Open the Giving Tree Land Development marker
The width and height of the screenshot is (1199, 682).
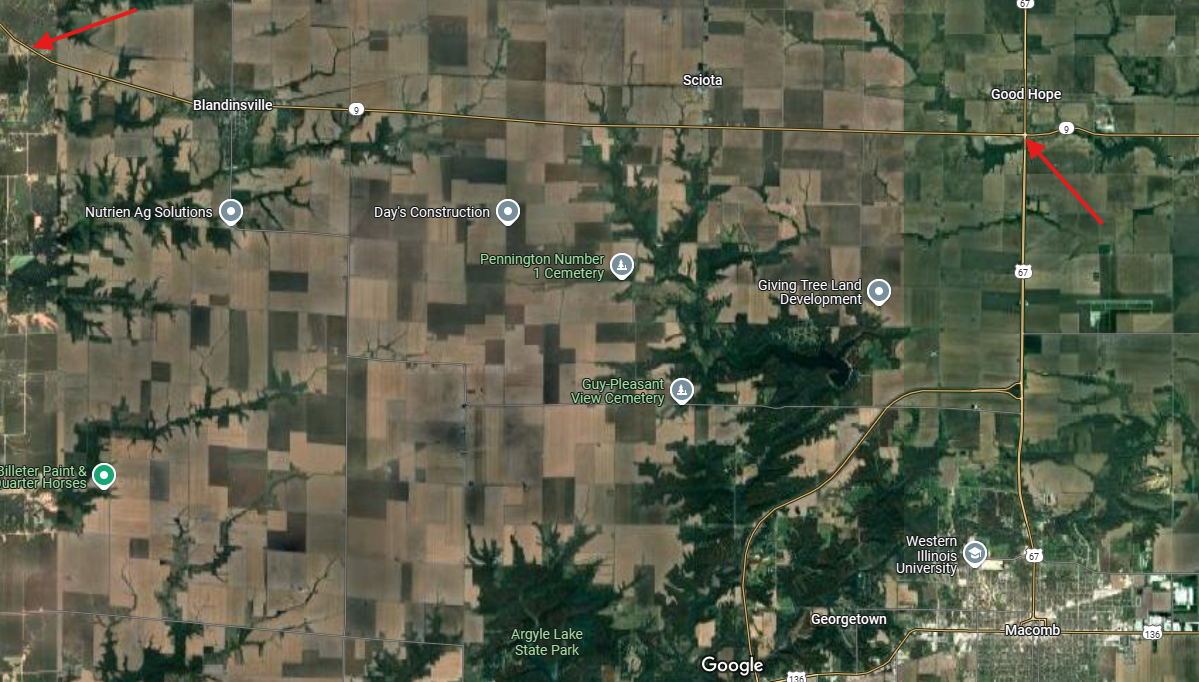[879, 291]
